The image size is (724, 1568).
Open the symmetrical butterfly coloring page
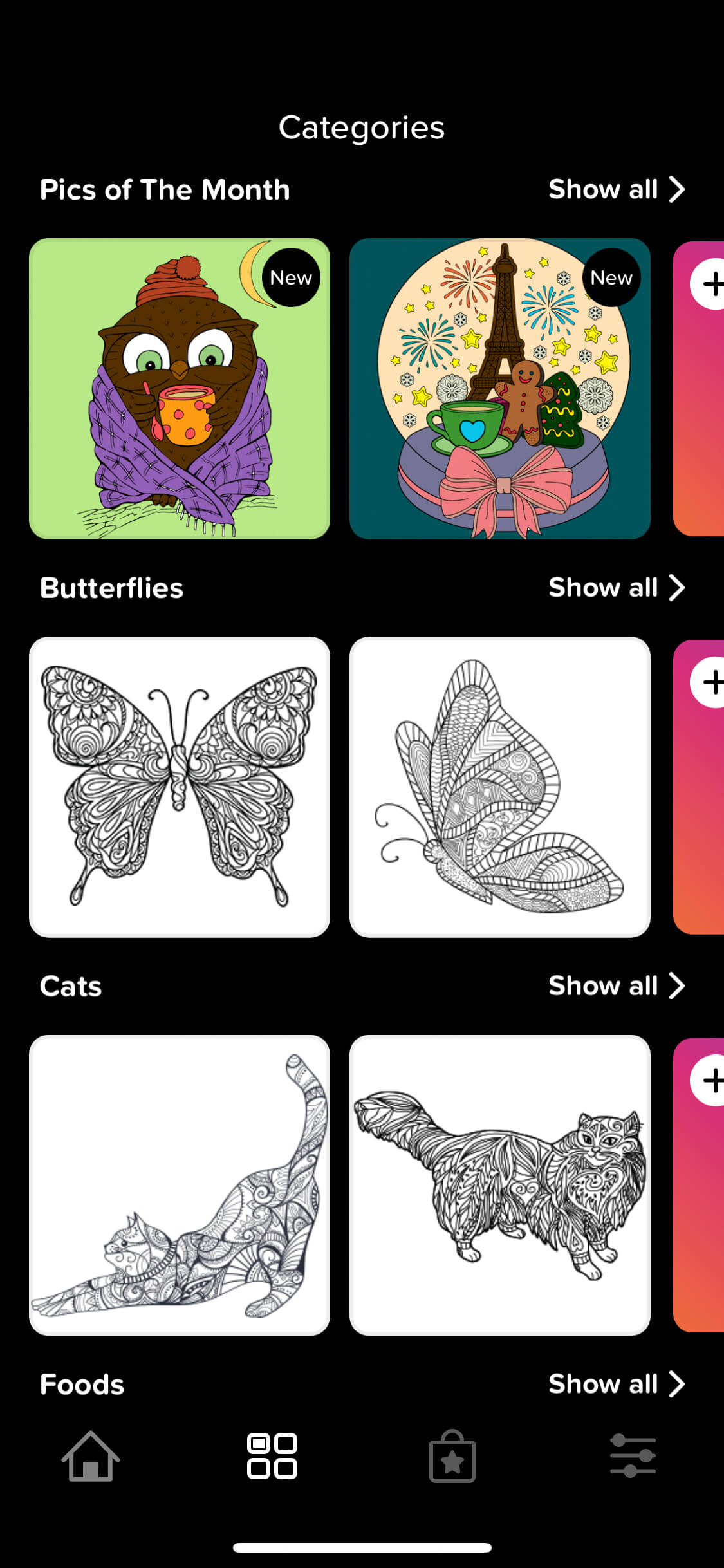180,787
